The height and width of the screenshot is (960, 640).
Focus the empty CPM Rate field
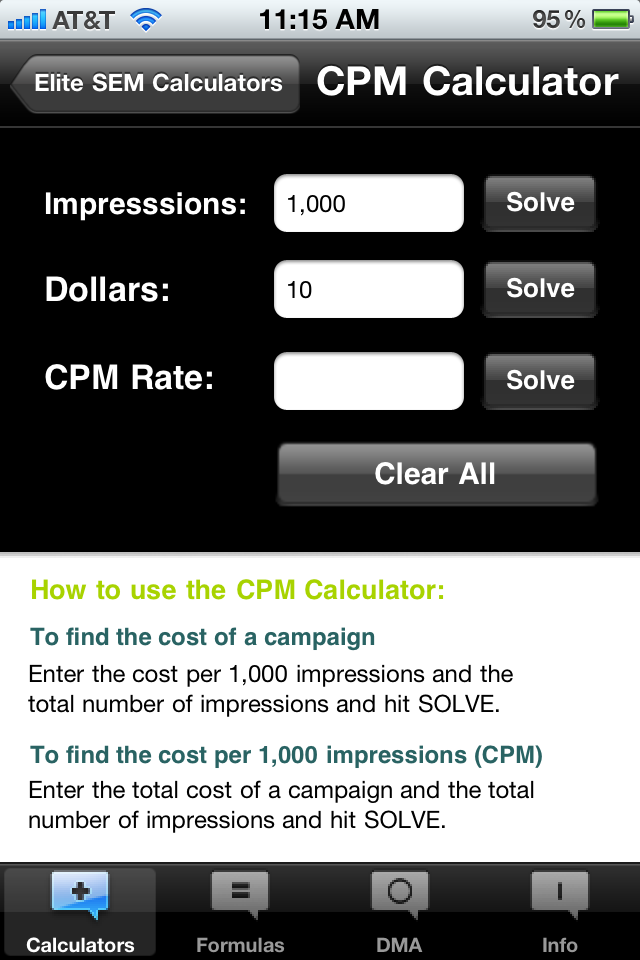(x=369, y=380)
